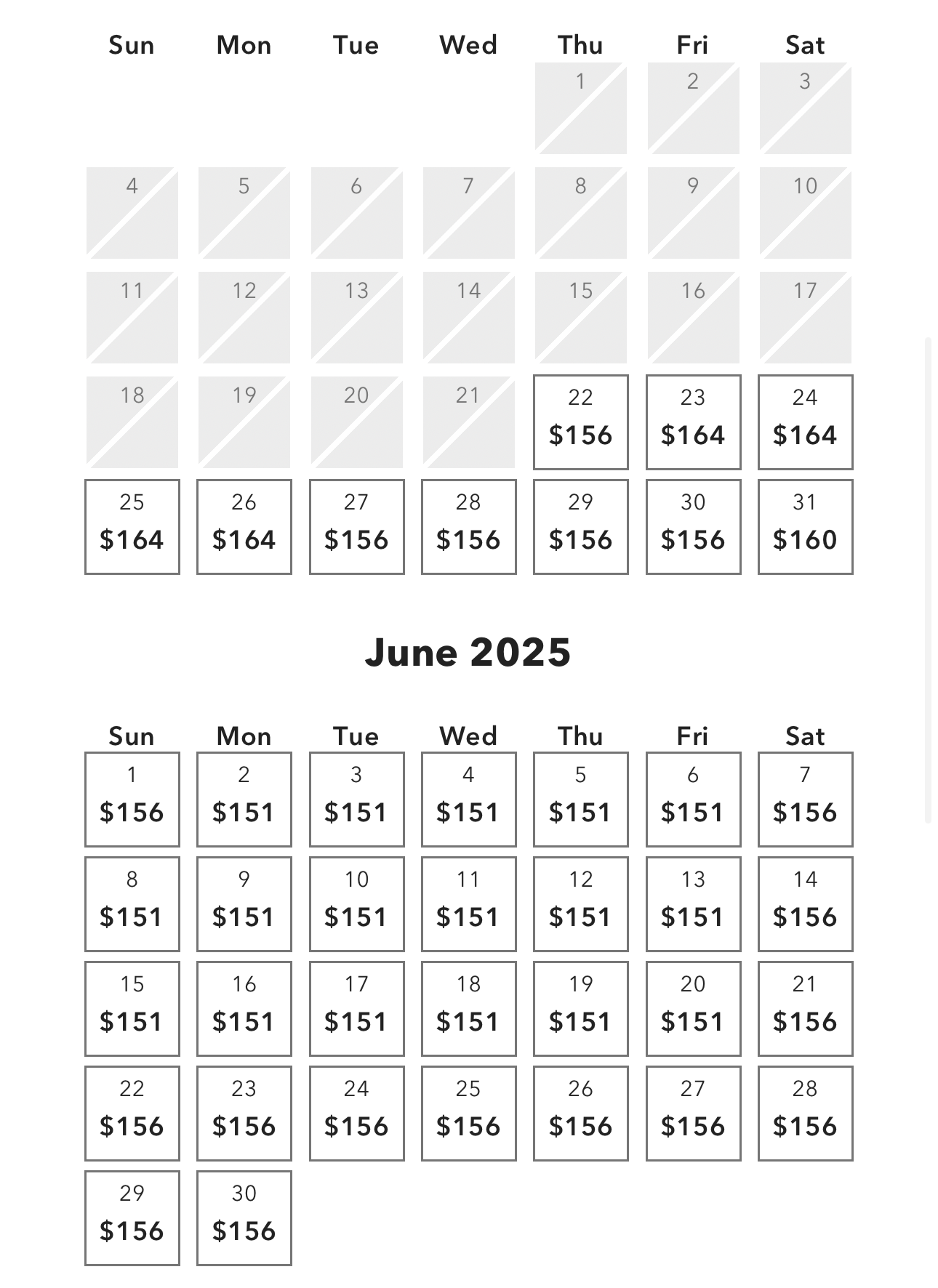The height and width of the screenshot is (1288, 938).
Task: Select May 22 priced at $156
Action: point(580,422)
